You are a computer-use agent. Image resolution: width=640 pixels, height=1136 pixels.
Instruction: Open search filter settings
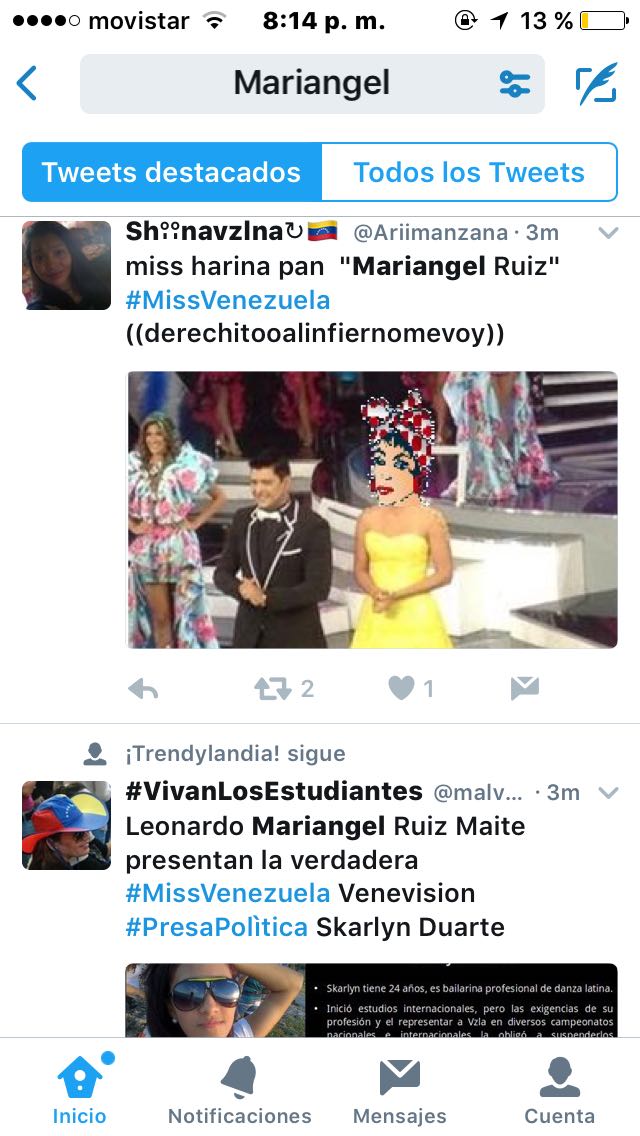(x=515, y=84)
